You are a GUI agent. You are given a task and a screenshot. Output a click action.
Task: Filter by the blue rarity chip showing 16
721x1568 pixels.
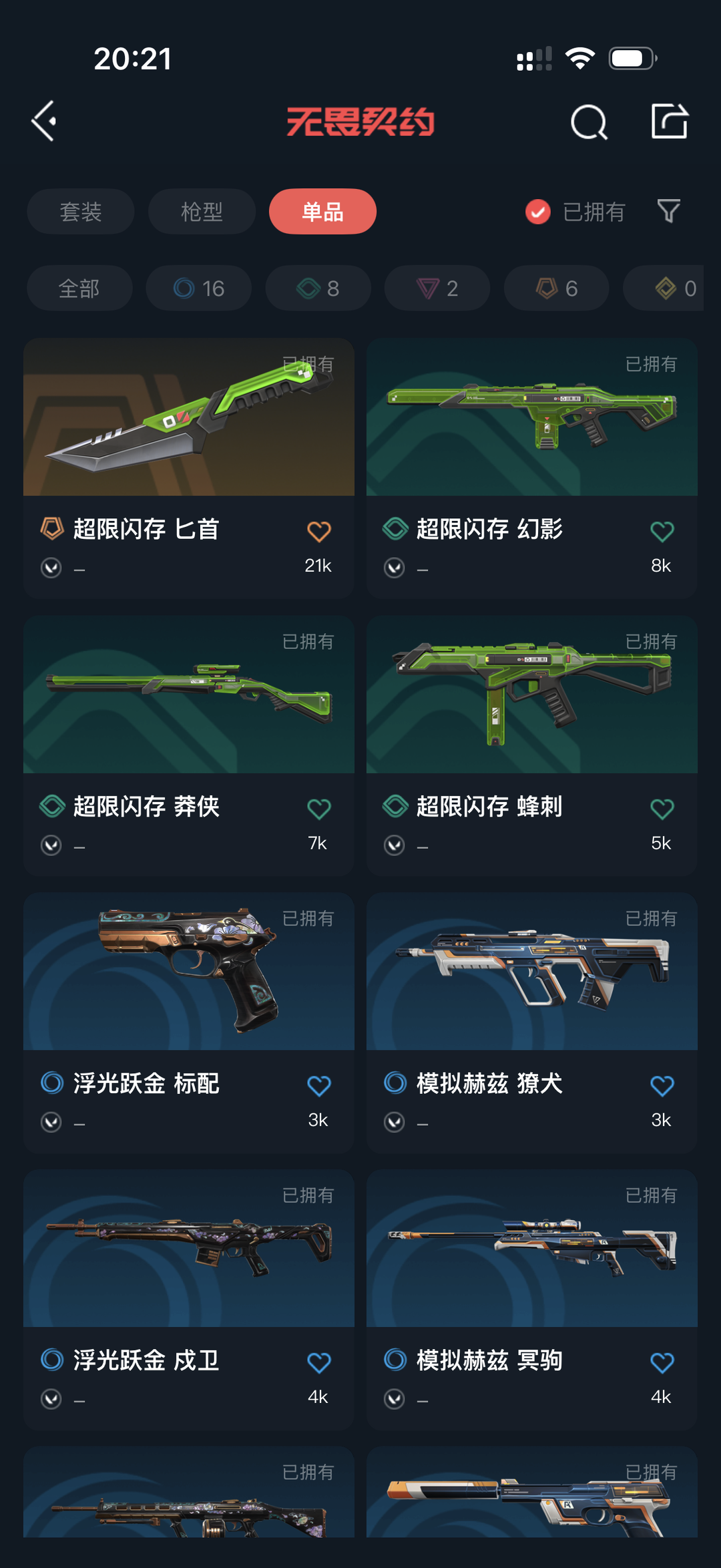coord(199,288)
